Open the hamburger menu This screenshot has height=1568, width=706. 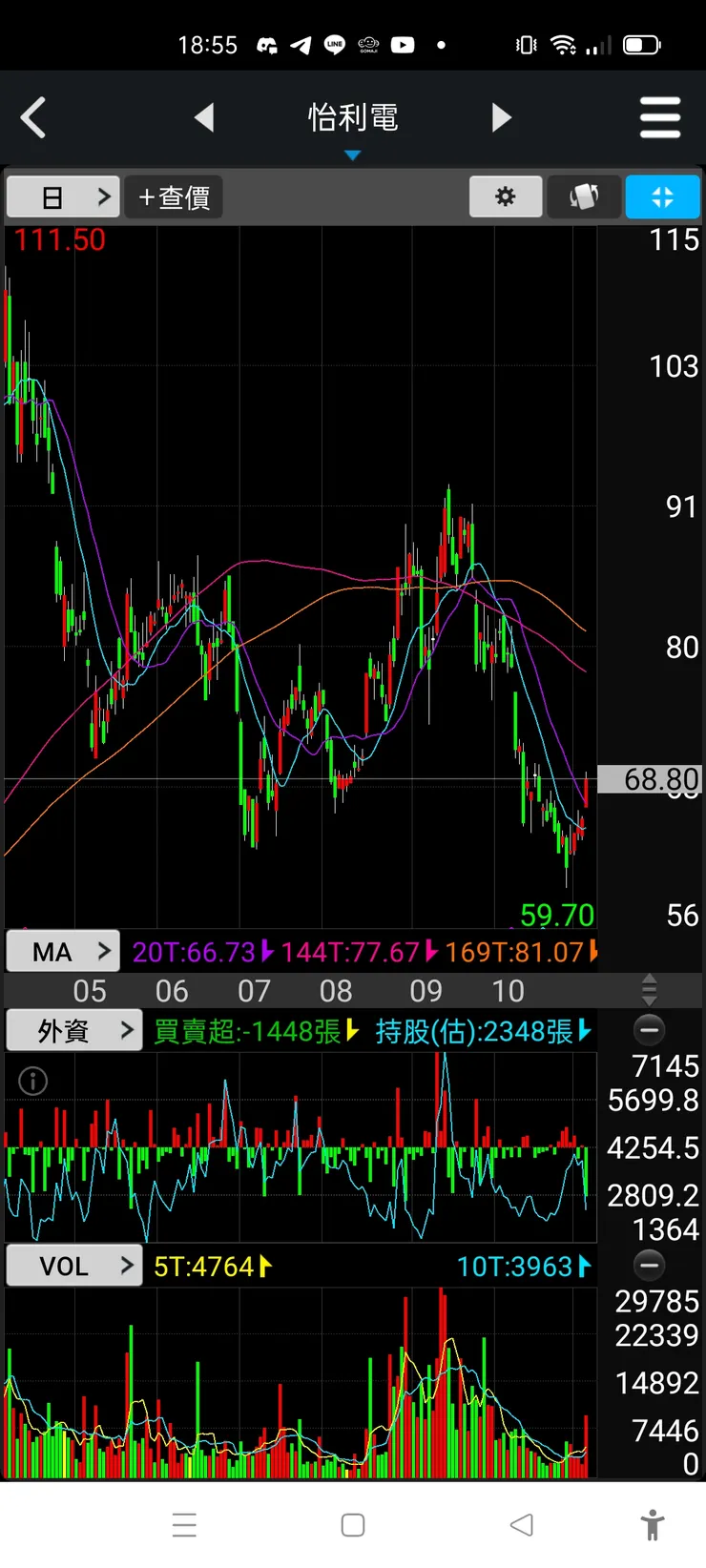660,118
